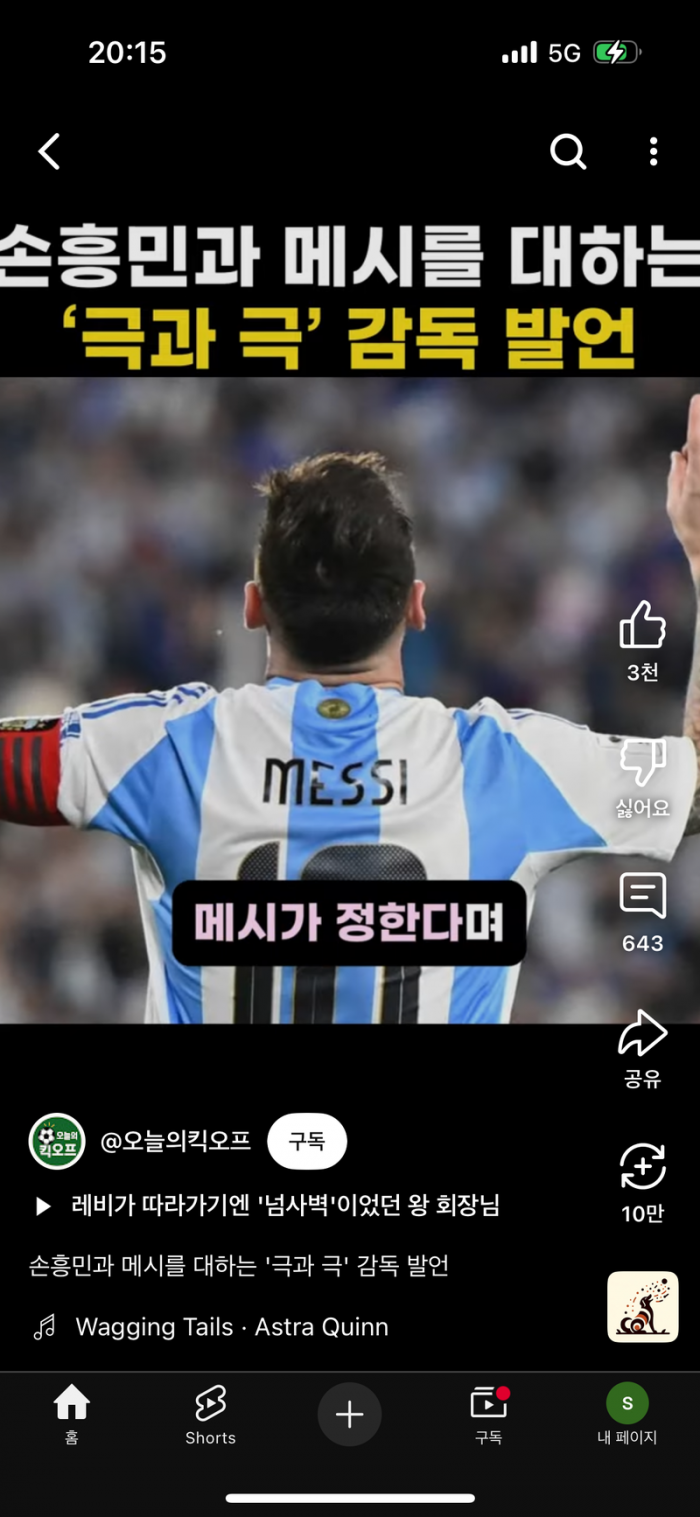
Task: Create new content with plus button
Action: click(349, 1414)
